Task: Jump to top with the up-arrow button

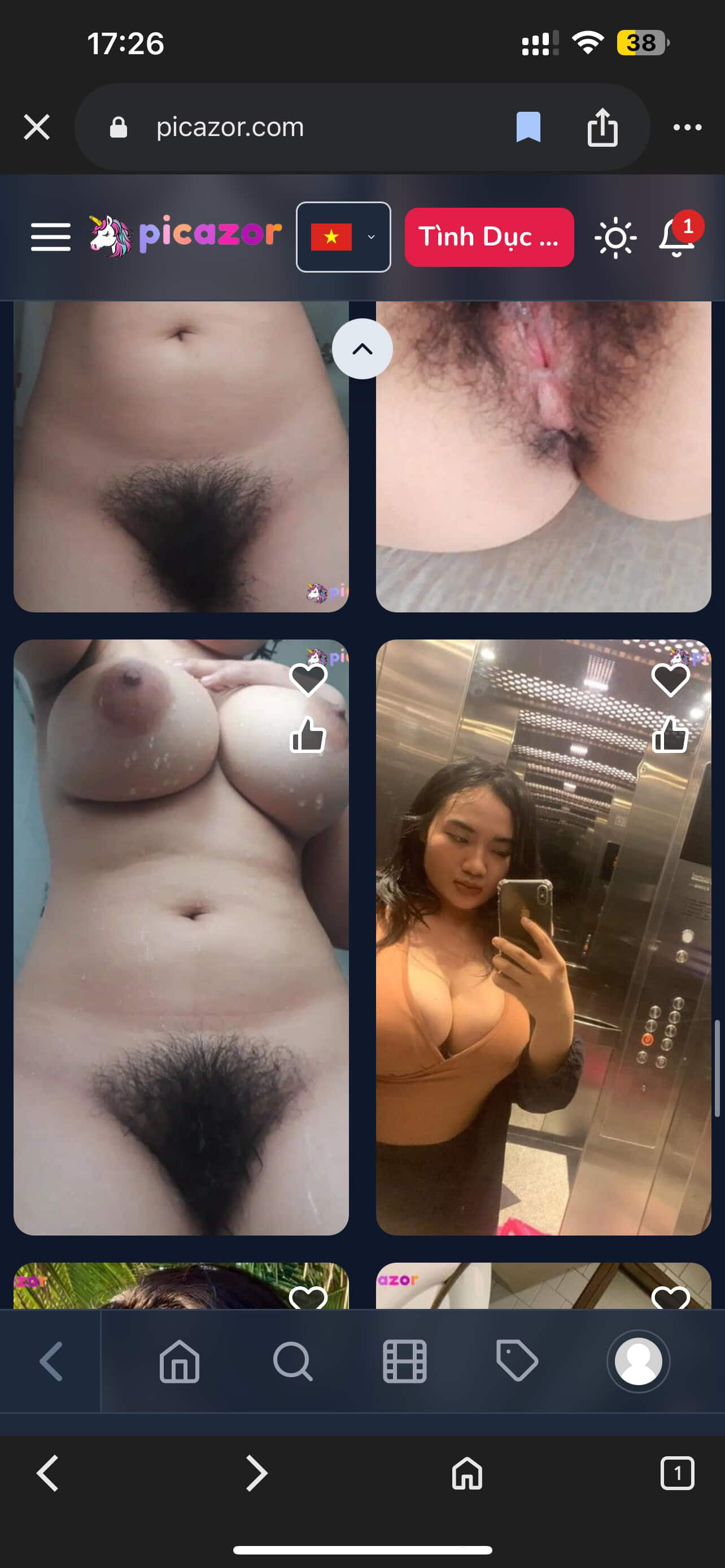Action: 362,349
